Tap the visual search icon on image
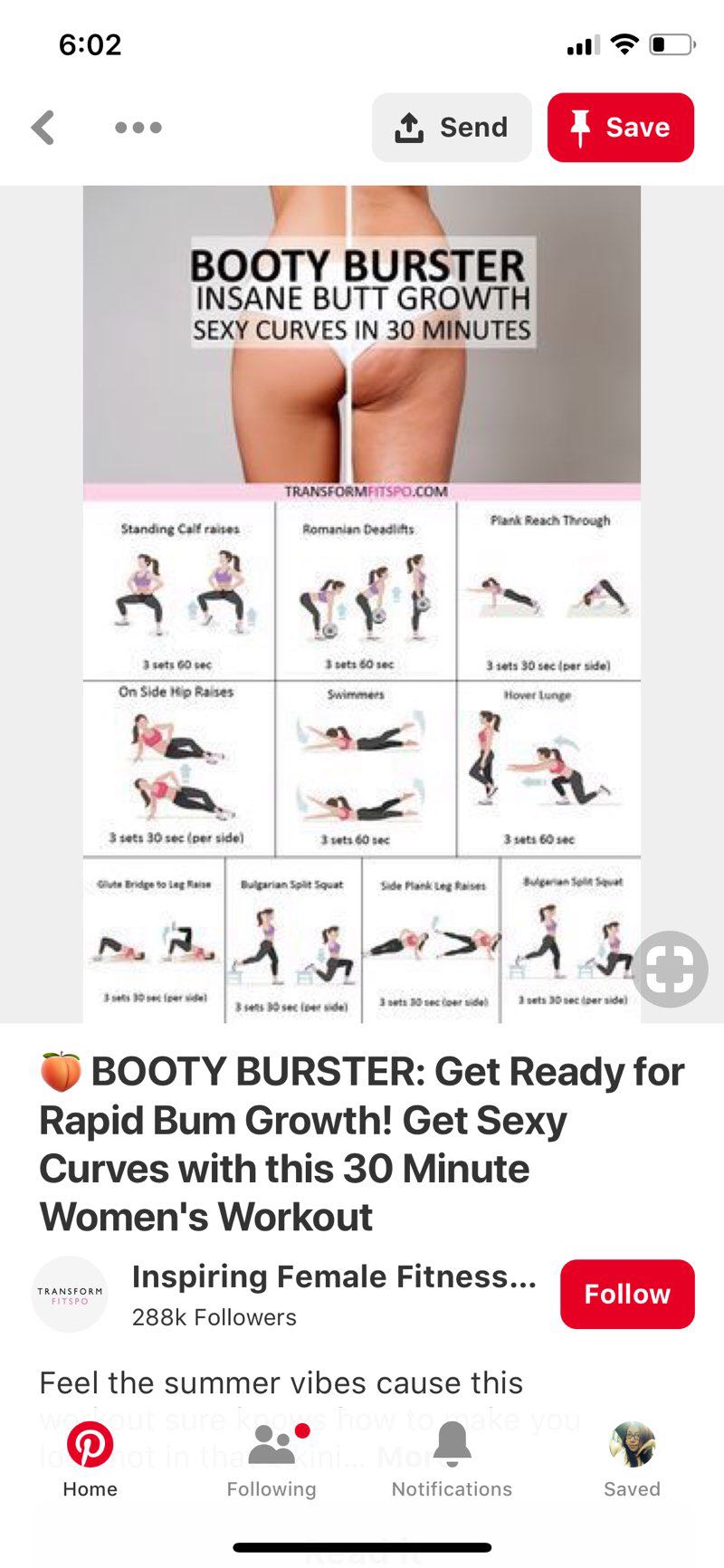Image resolution: width=724 pixels, height=1568 pixels. point(670,970)
